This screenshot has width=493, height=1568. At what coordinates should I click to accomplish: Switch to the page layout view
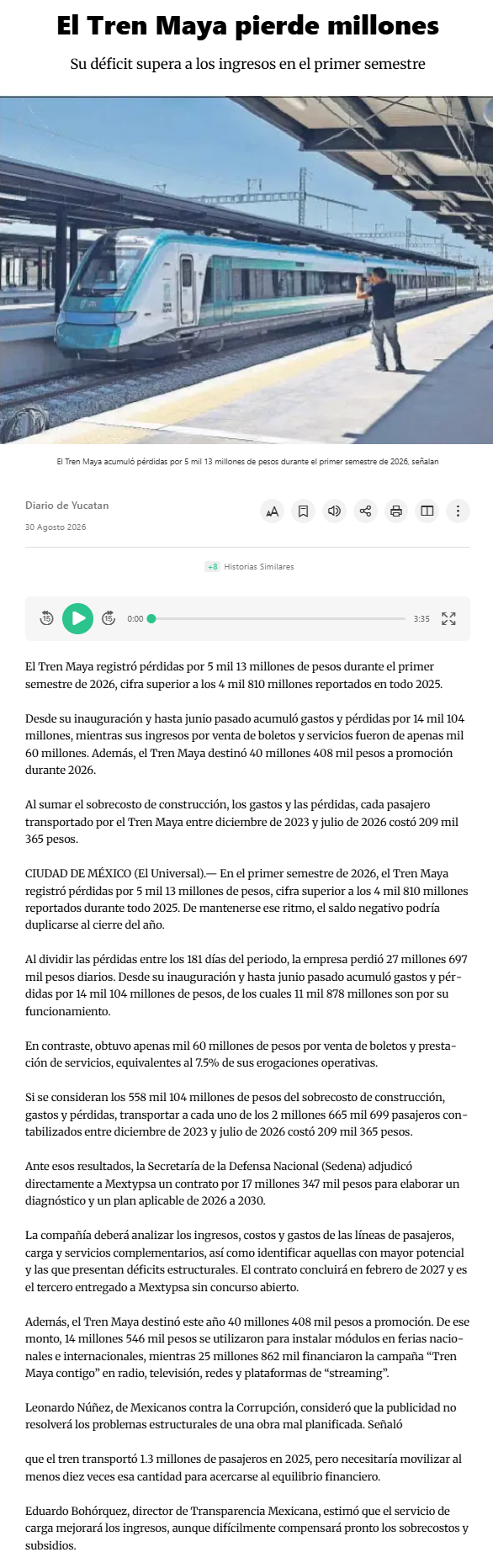(x=427, y=511)
